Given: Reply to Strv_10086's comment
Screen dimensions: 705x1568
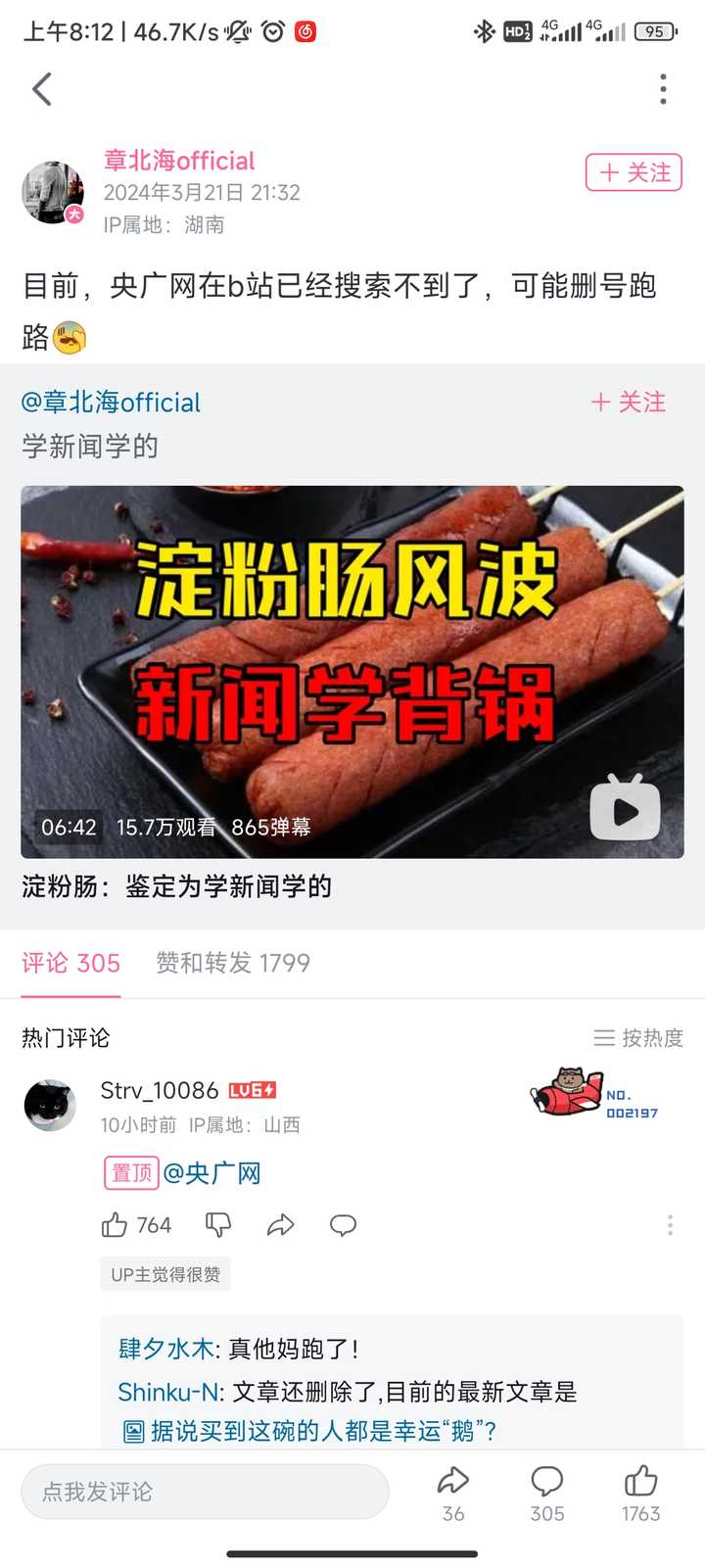Looking at the screenshot, I should click(343, 1225).
